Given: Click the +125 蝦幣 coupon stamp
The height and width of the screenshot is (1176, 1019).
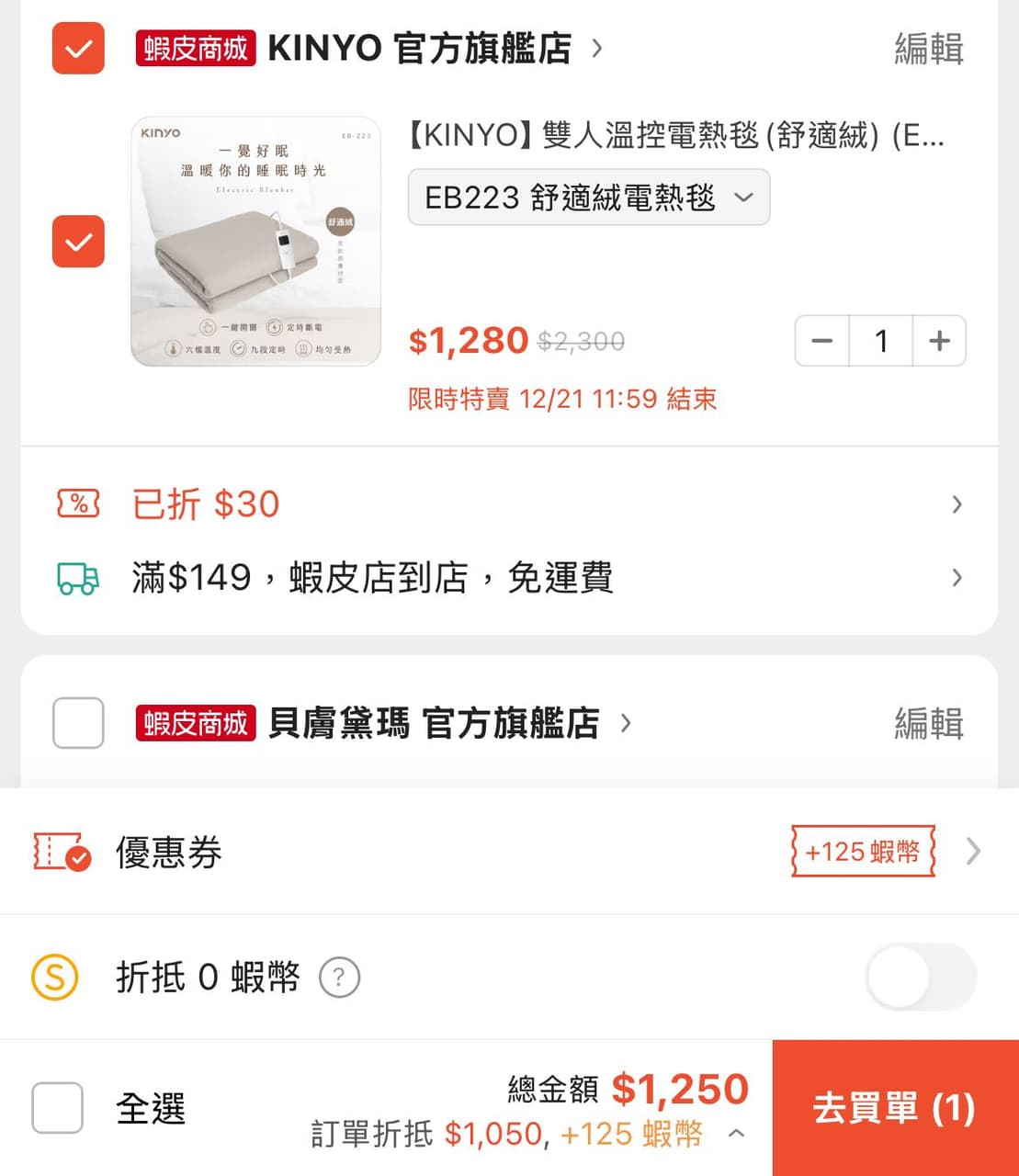Looking at the screenshot, I should click(861, 852).
